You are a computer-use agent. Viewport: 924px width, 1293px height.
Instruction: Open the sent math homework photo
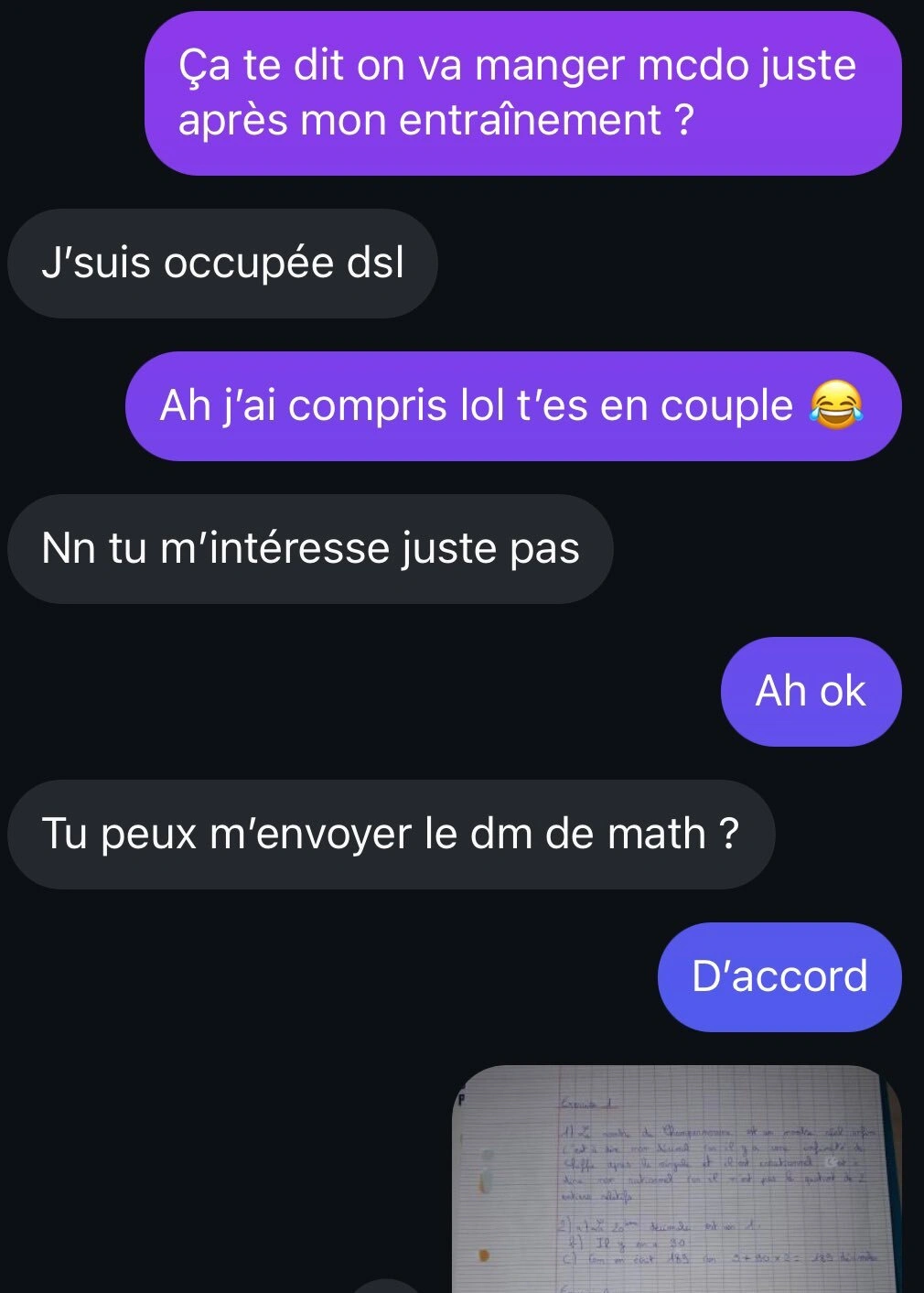tap(677, 1180)
